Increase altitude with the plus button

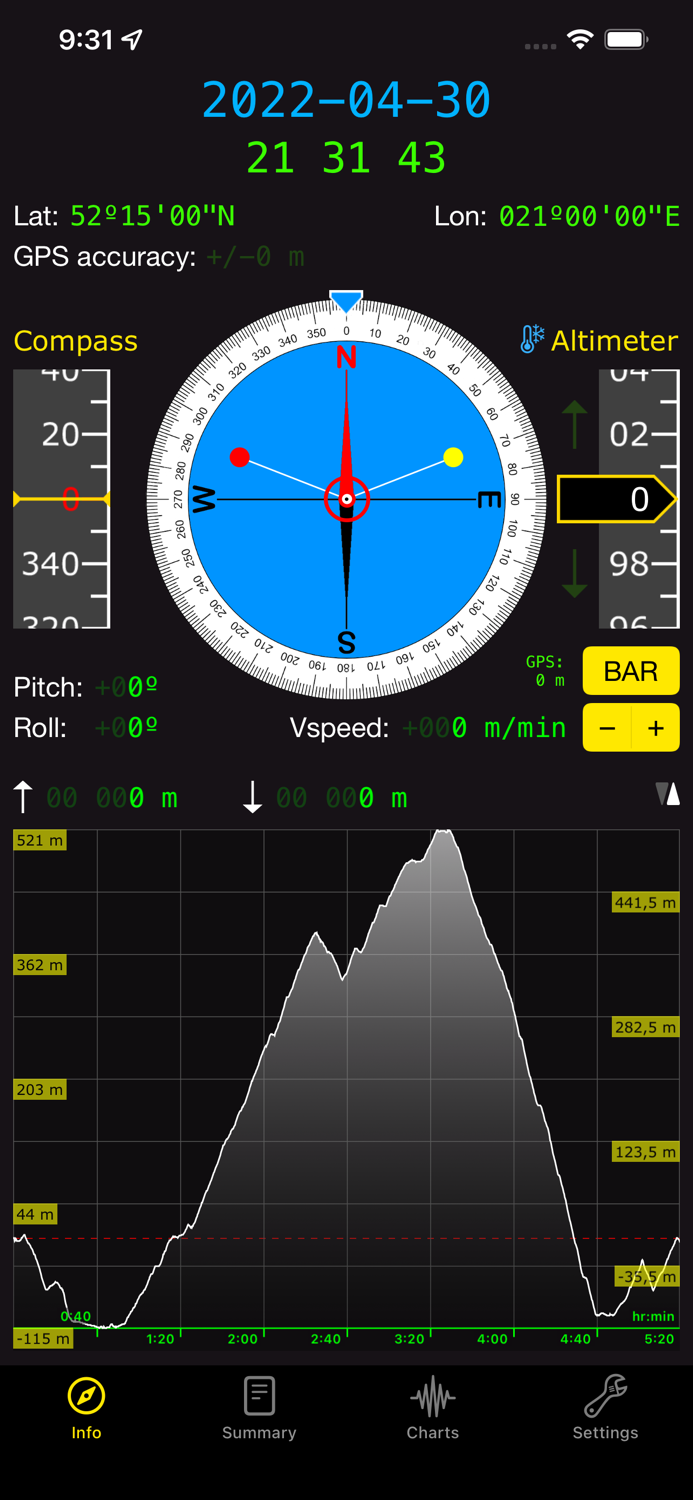[656, 728]
